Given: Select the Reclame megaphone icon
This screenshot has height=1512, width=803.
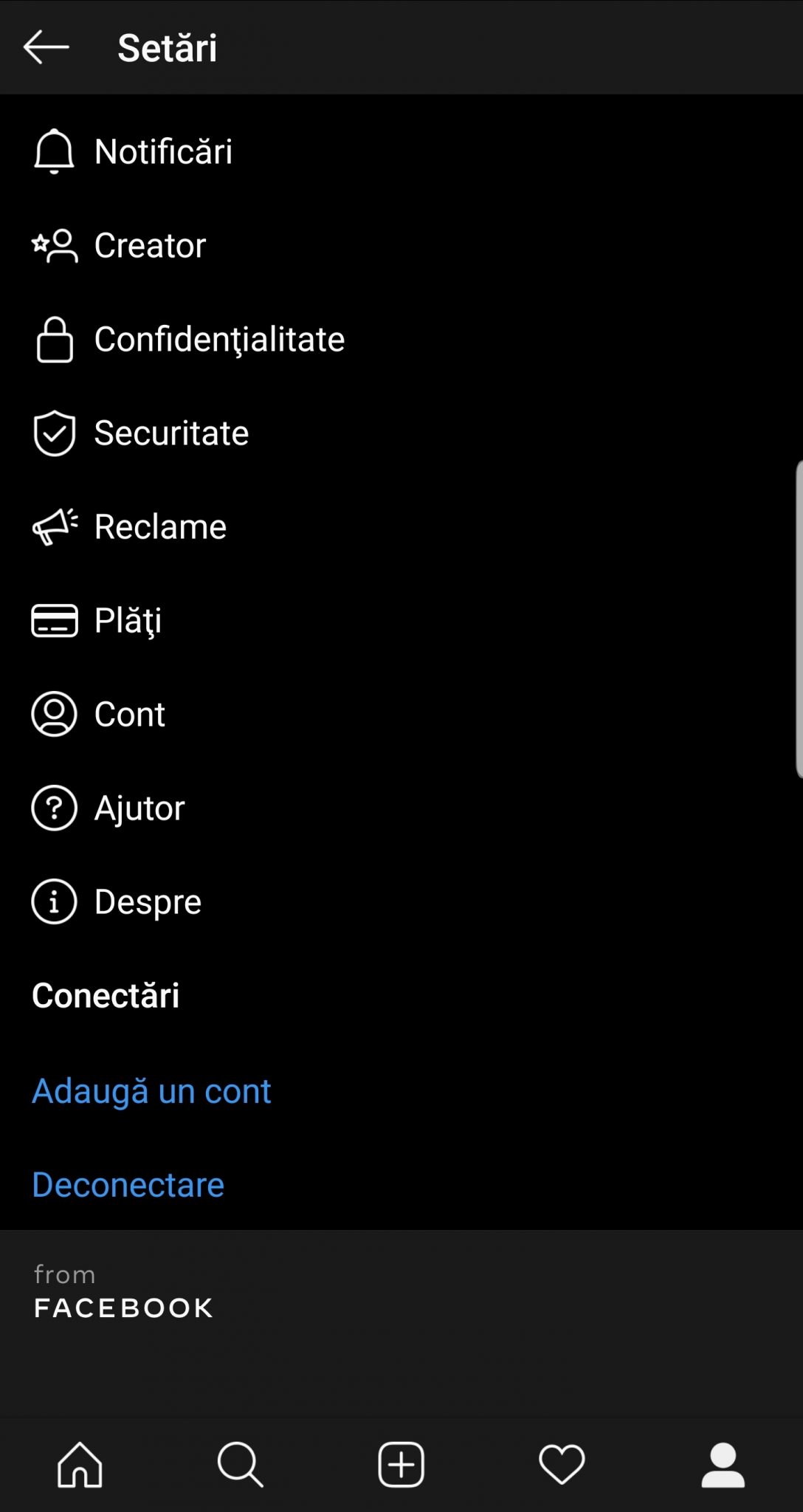Looking at the screenshot, I should [x=54, y=526].
